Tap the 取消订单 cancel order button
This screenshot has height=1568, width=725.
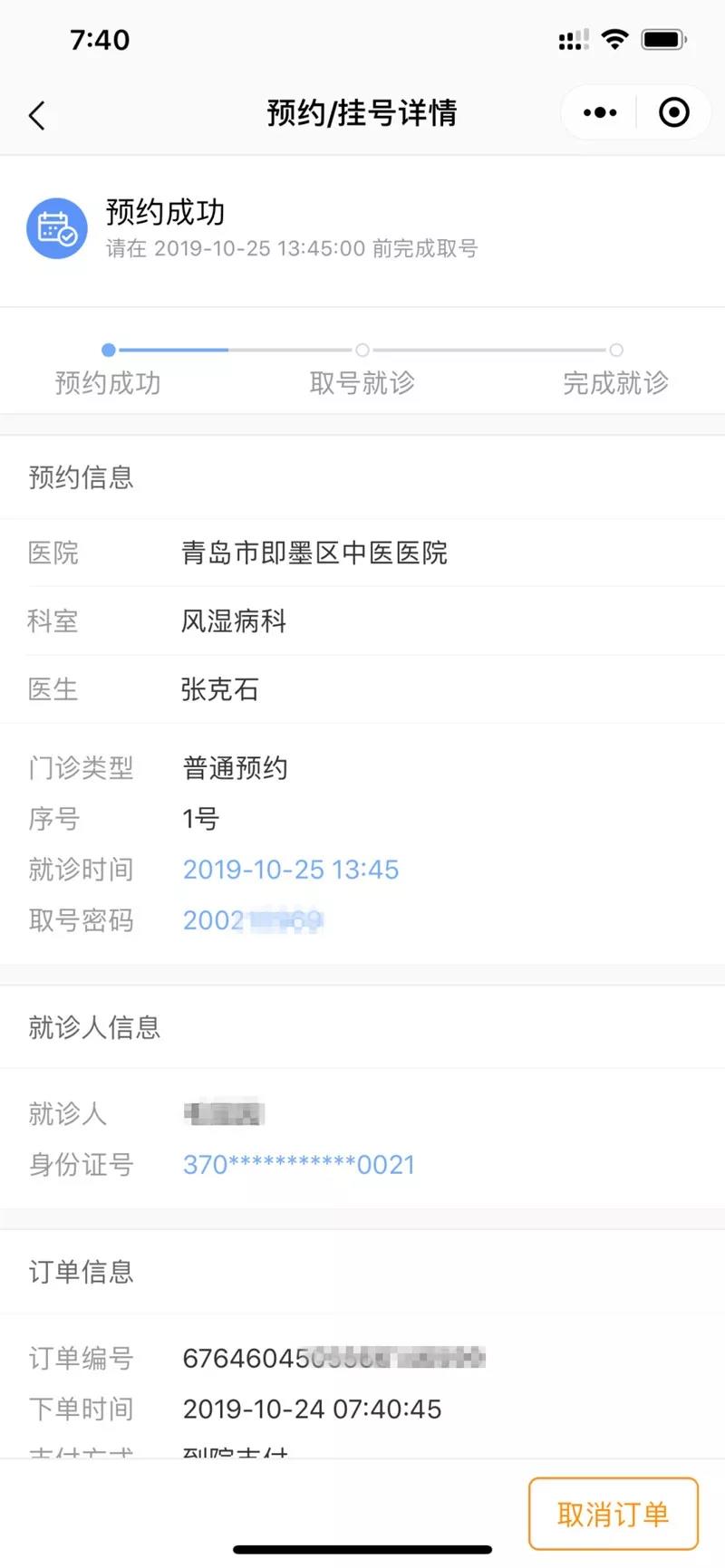(614, 1514)
